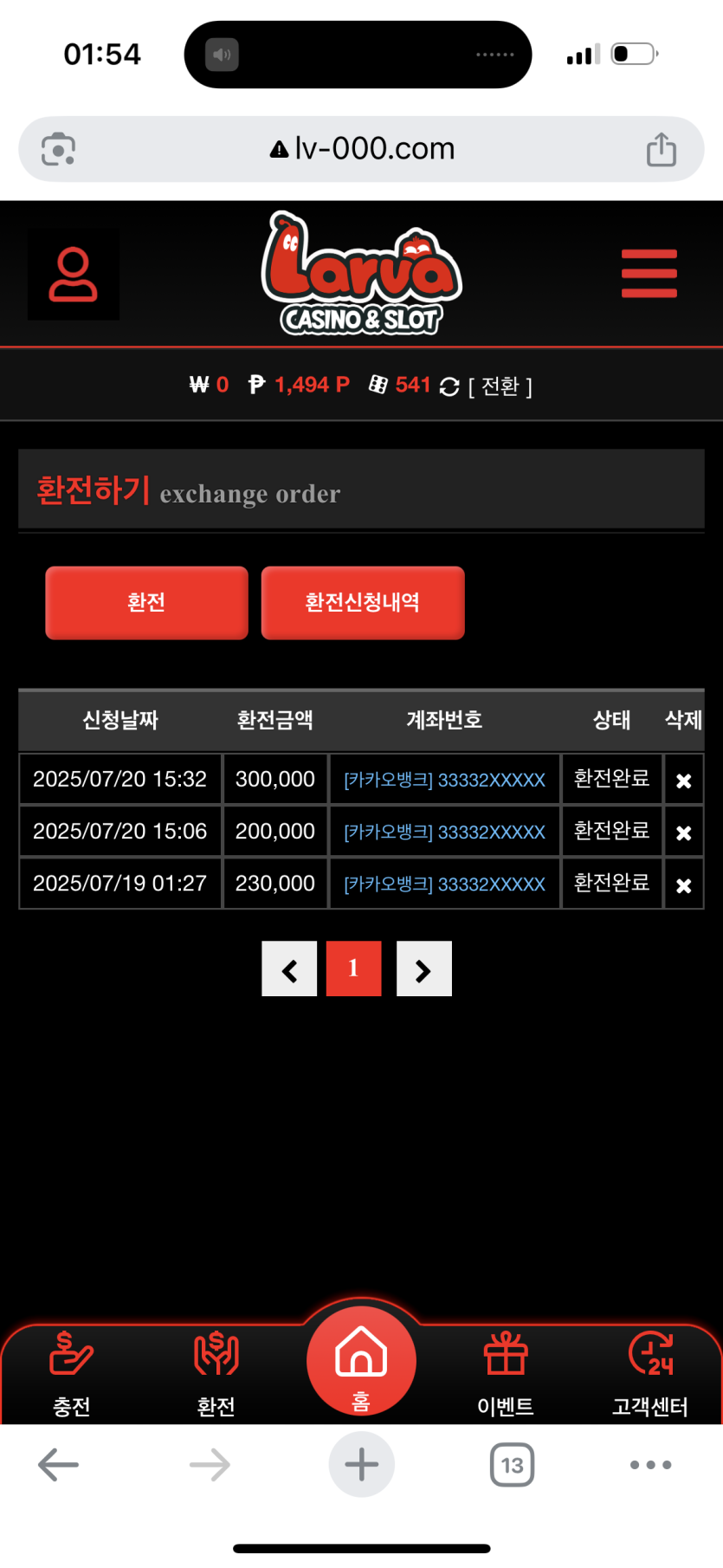Go to the previous page of results

click(289, 969)
